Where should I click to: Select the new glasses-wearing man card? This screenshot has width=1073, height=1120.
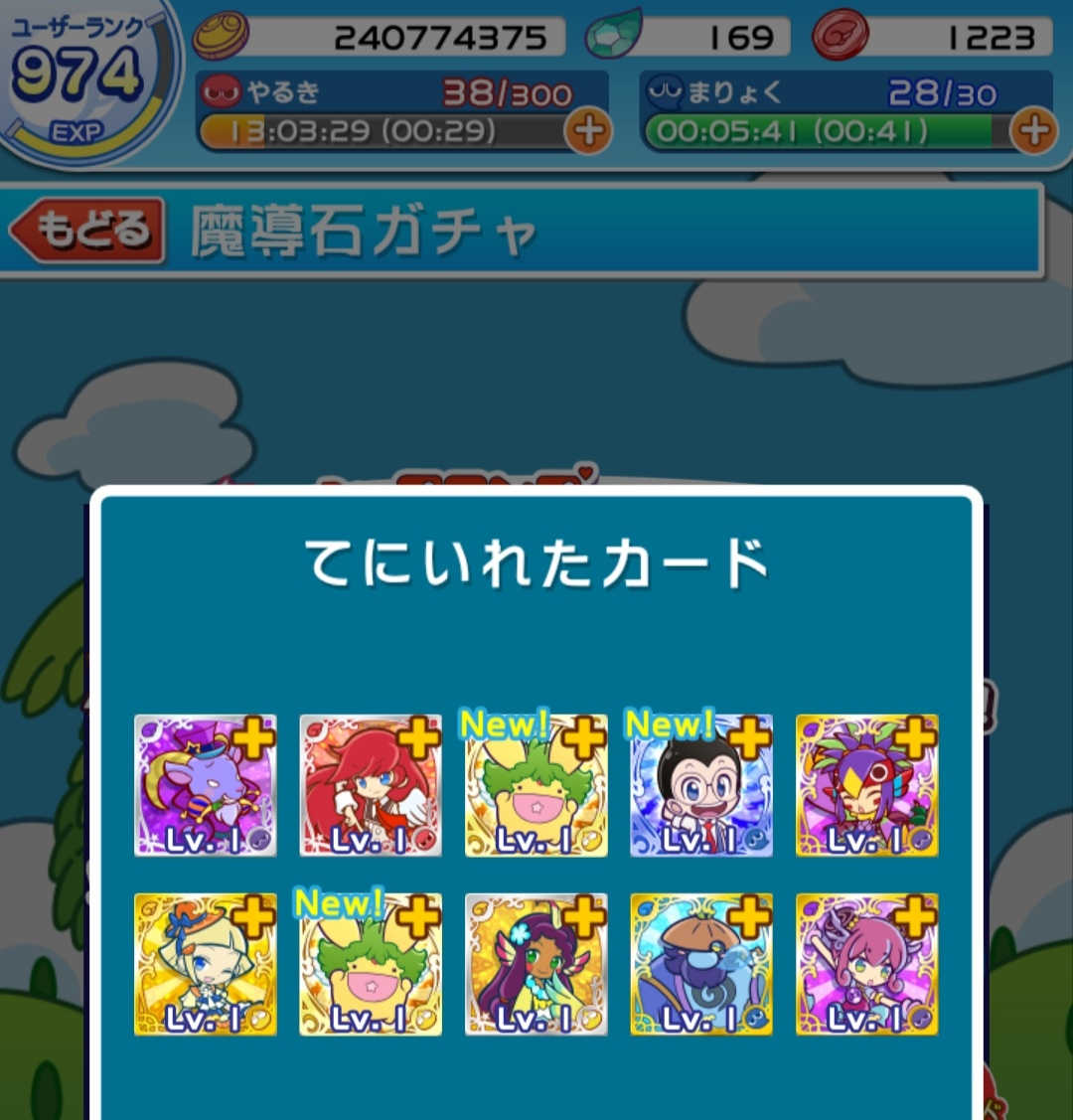tap(701, 785)
